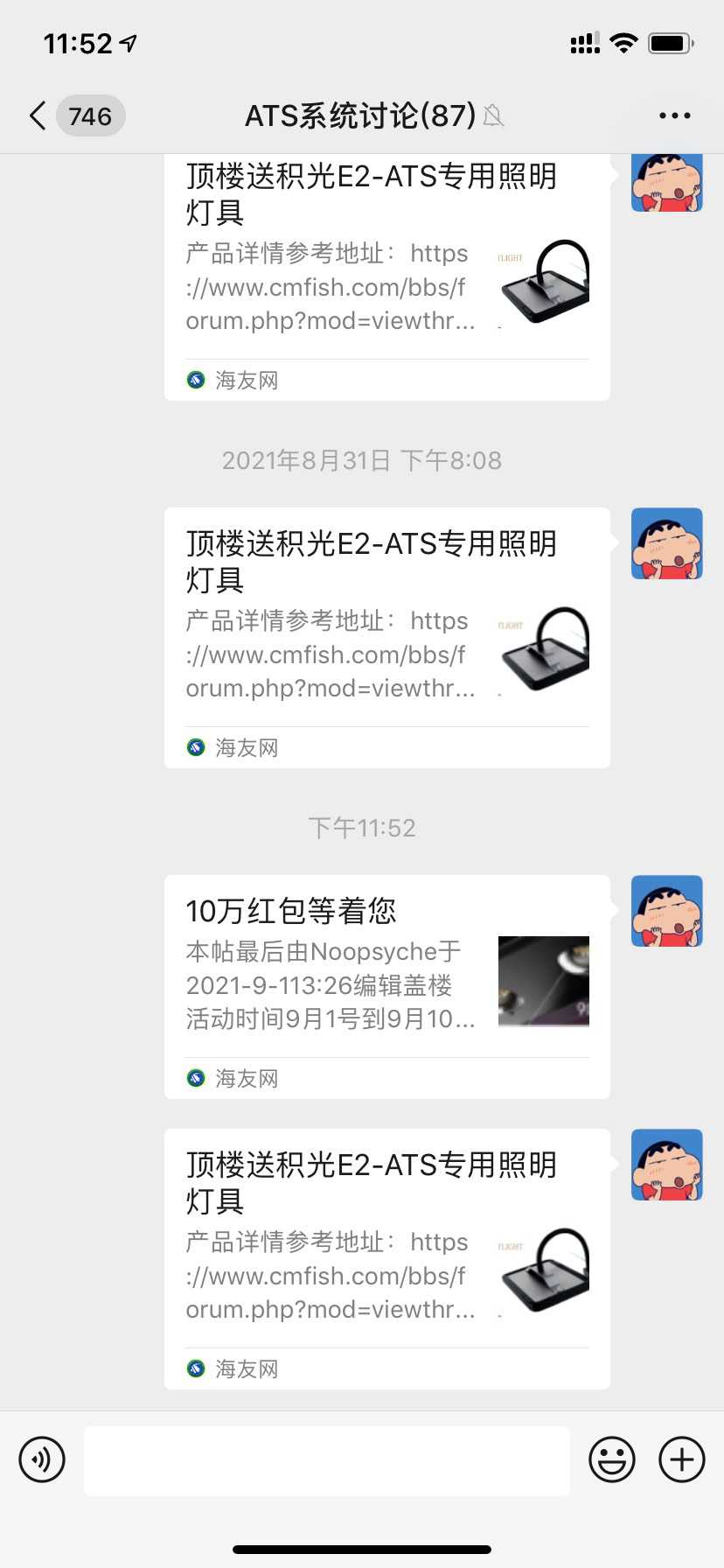Focus the message text field
This screenshot has width=724, height=1568.
point(326,1459)
